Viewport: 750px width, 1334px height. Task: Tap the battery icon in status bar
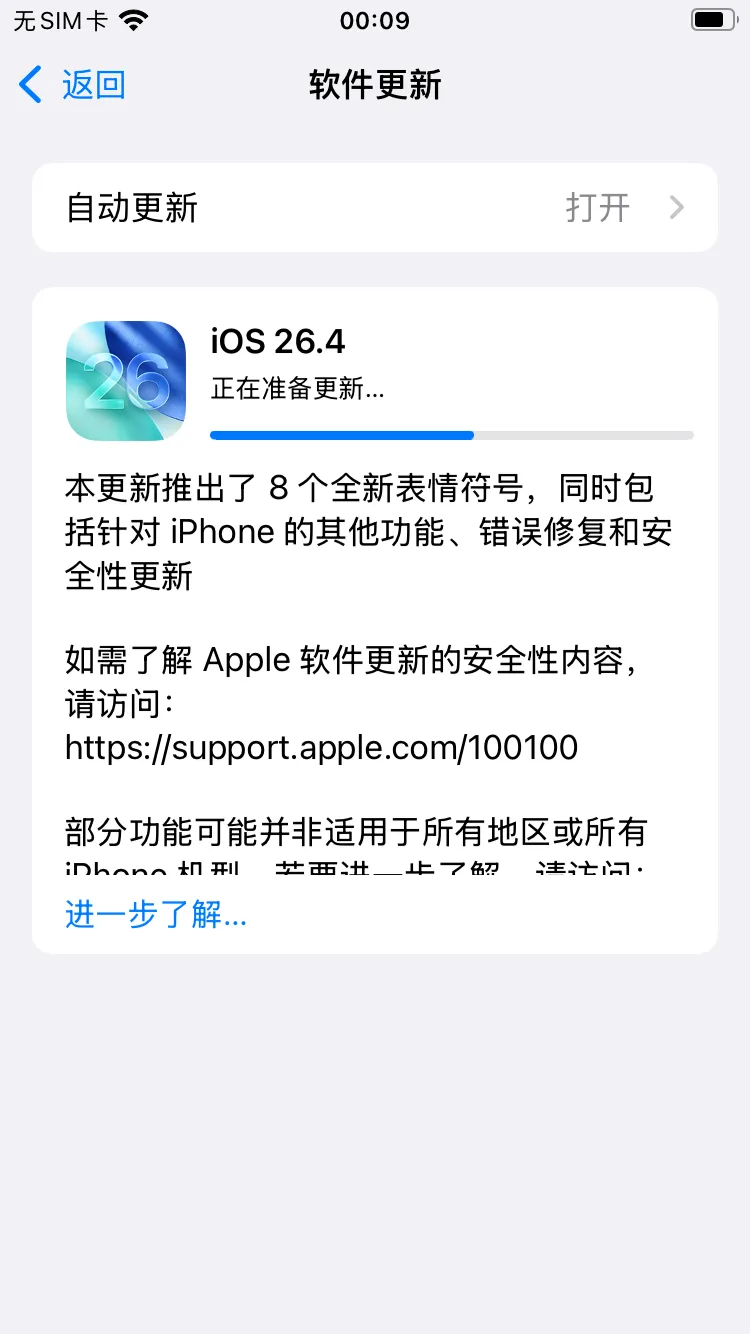[712, 18]
